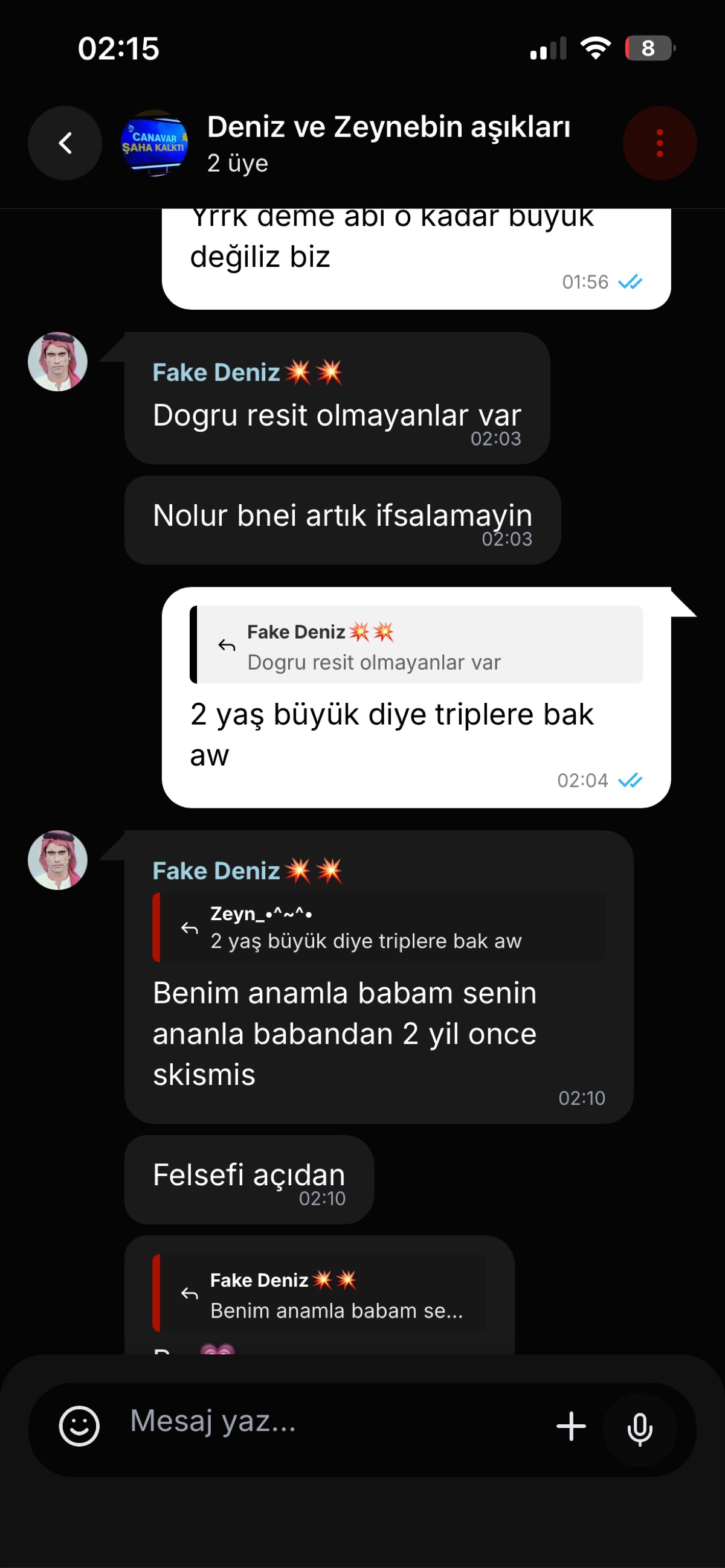
Task: Open the emoji picker
Action: [79, 1426]
